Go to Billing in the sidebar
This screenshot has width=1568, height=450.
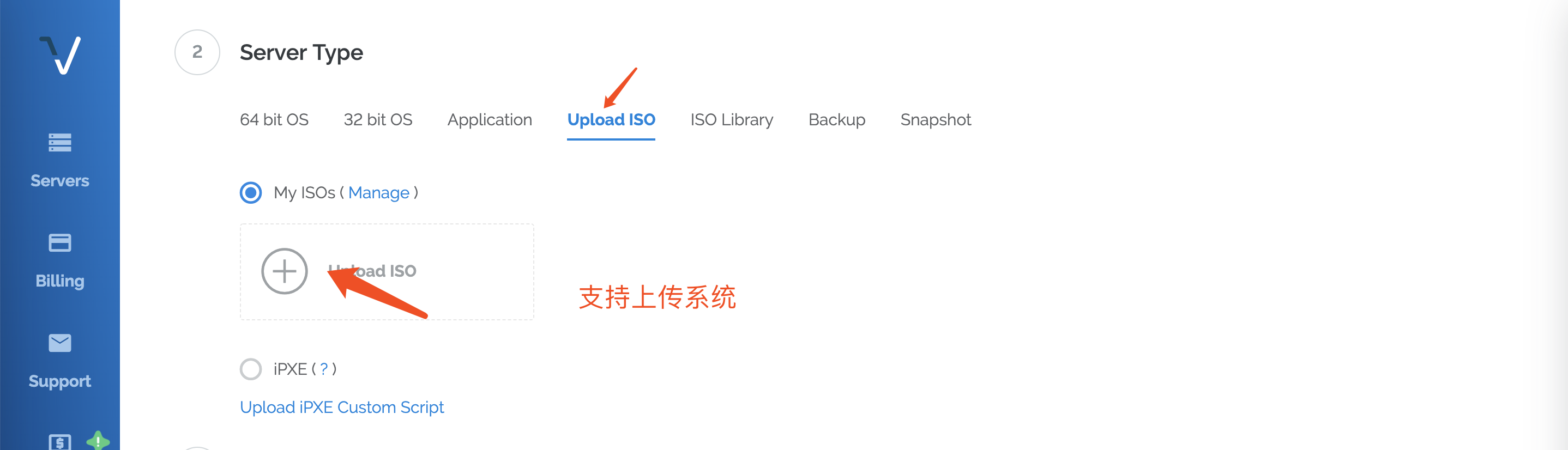[59, 260]
